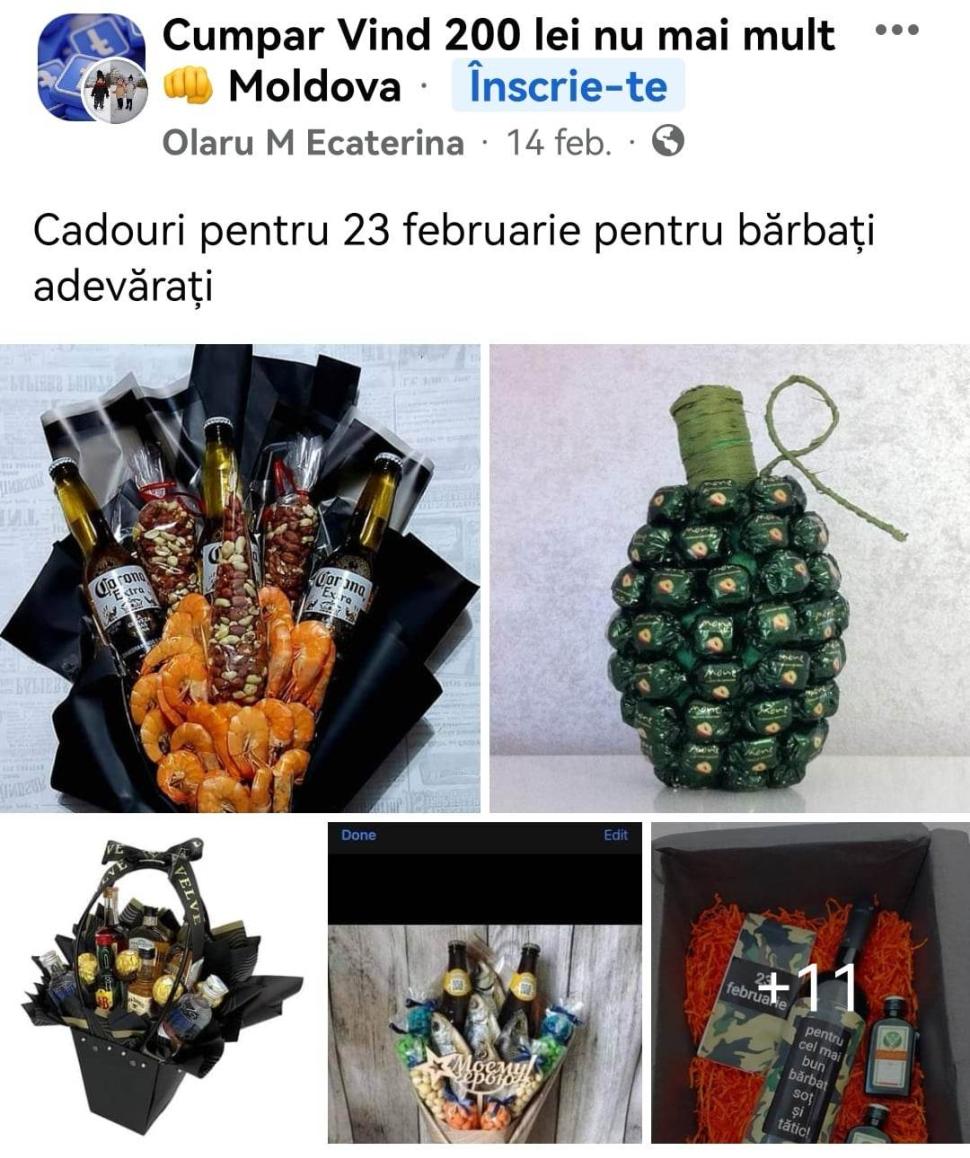
Task: Open the green candy grenade photo
Action: 729,578
